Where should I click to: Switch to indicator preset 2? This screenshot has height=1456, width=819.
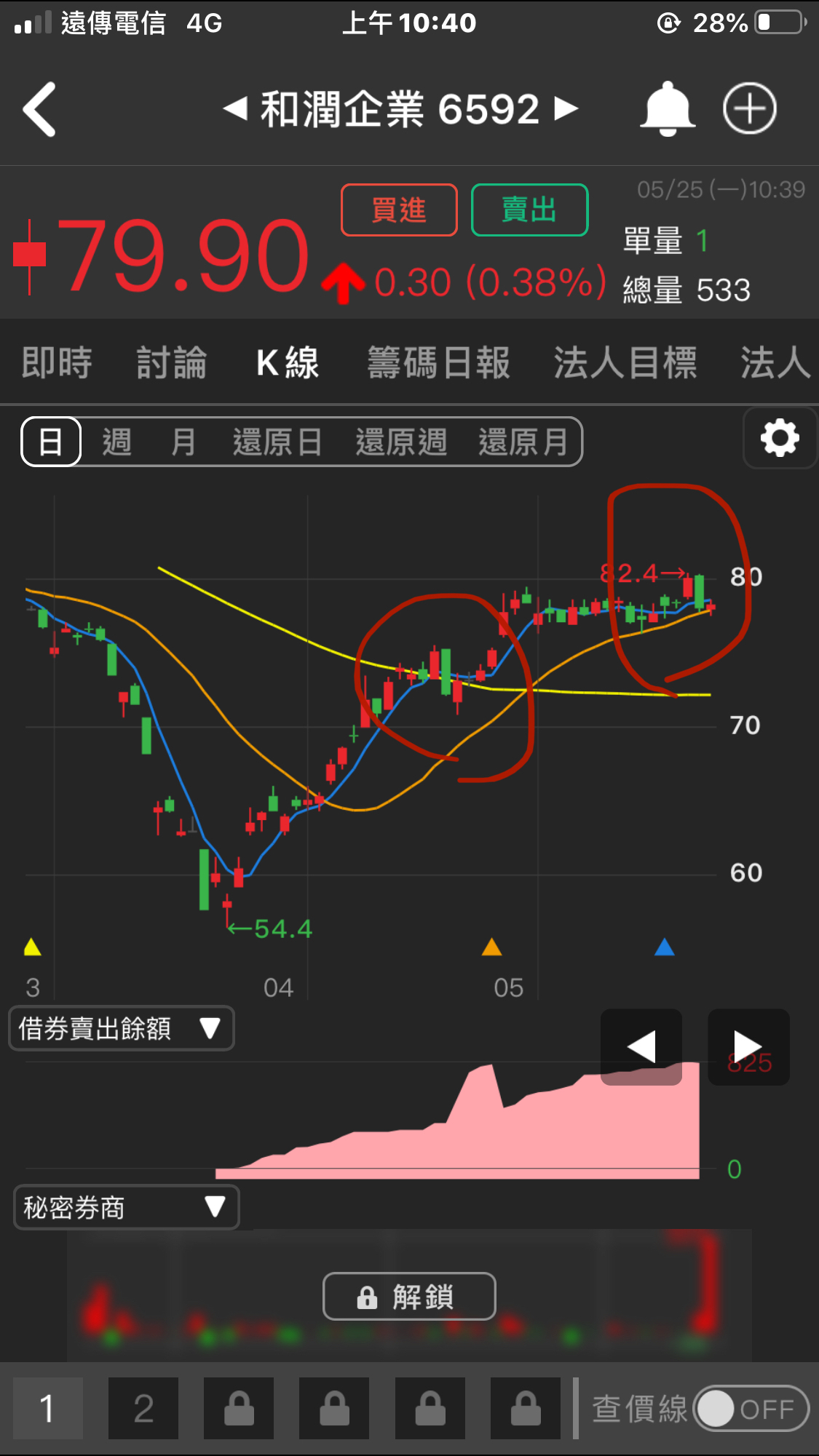tap(143, 1409)
